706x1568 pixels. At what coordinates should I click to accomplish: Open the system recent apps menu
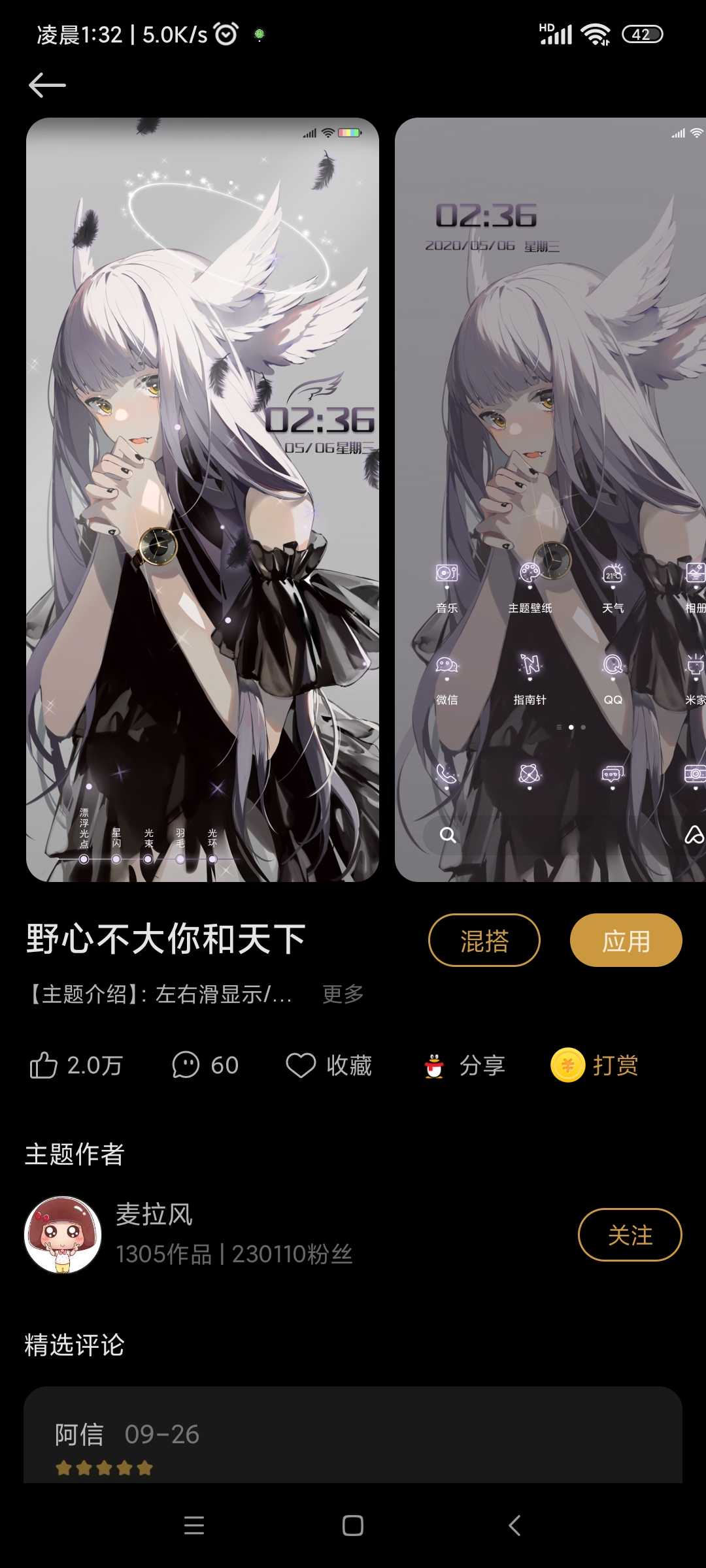point(194,1526)
